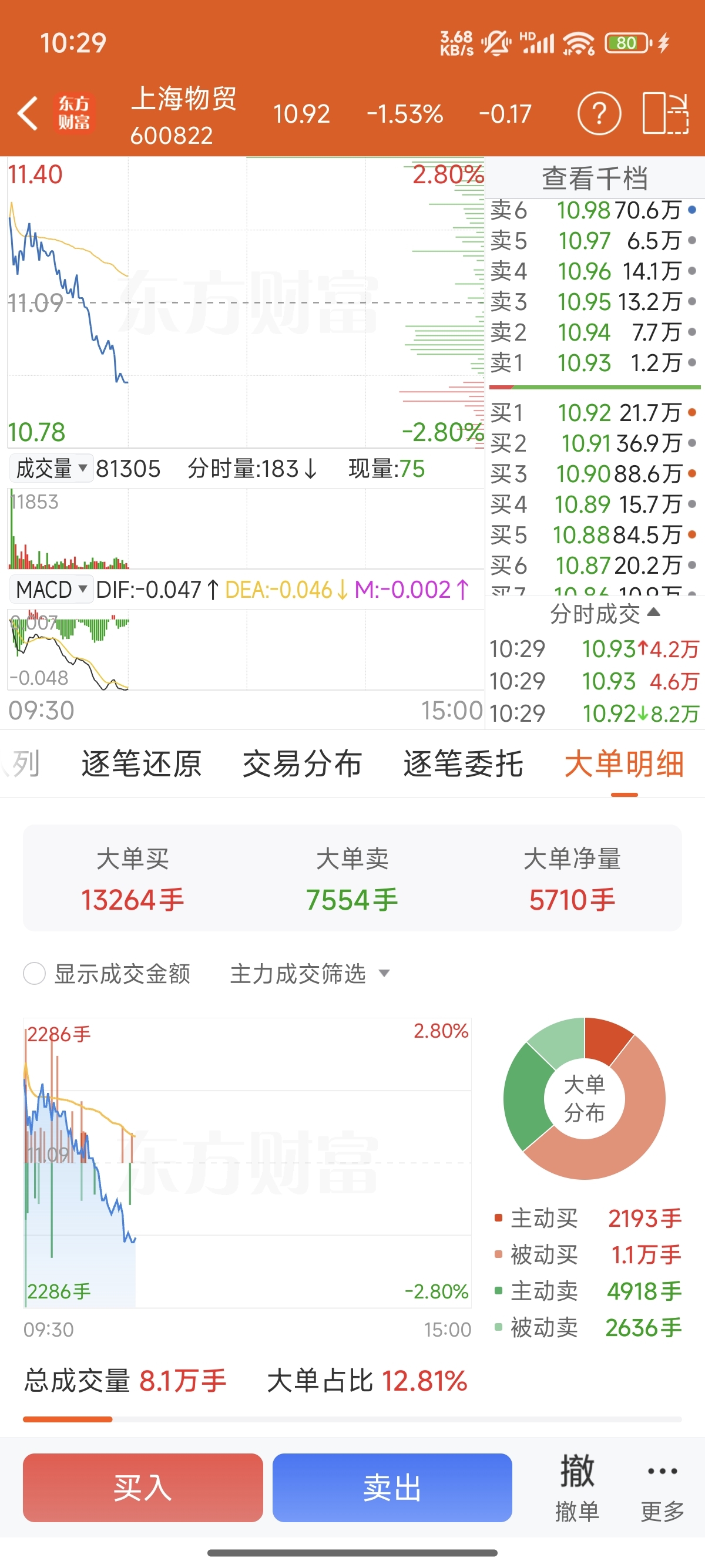Open 撤单 to cancel orders

pyautogui.click(x=576, y=1487)
